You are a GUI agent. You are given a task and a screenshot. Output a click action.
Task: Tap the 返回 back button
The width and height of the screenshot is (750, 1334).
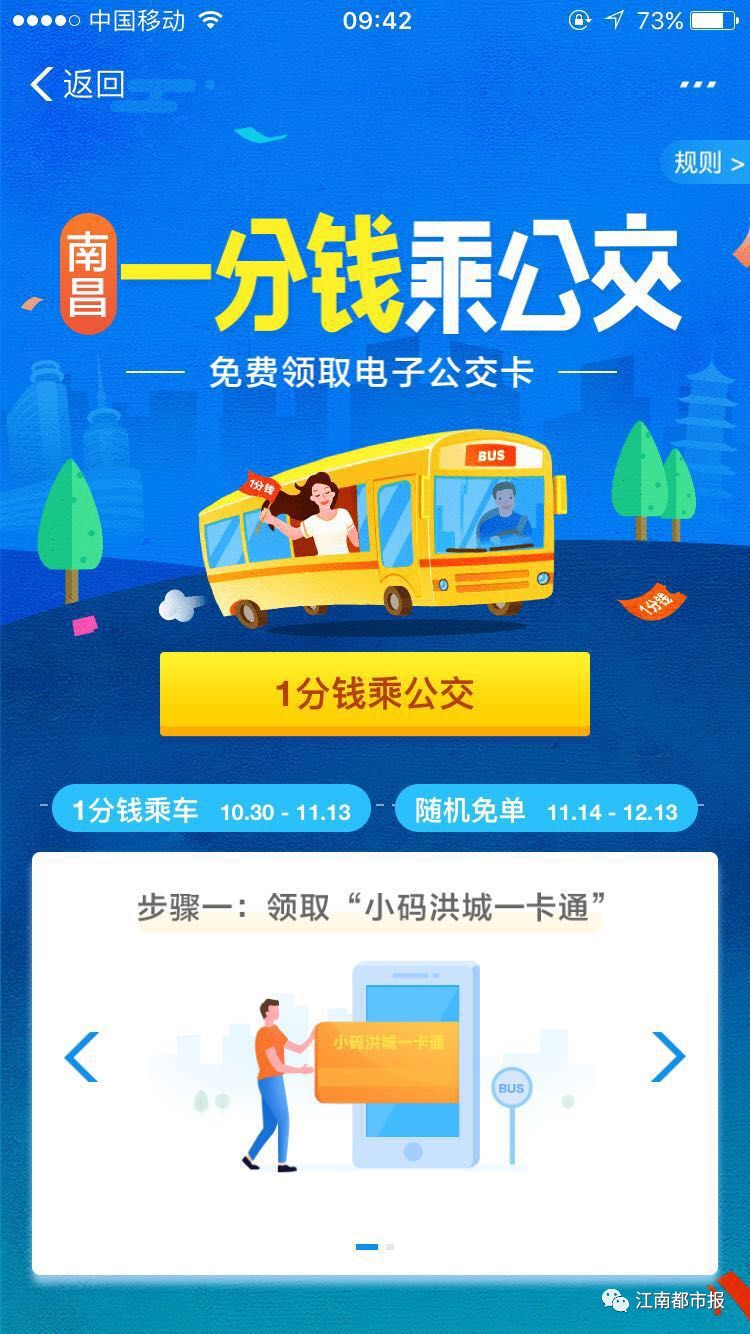click(x=78, y=85)
